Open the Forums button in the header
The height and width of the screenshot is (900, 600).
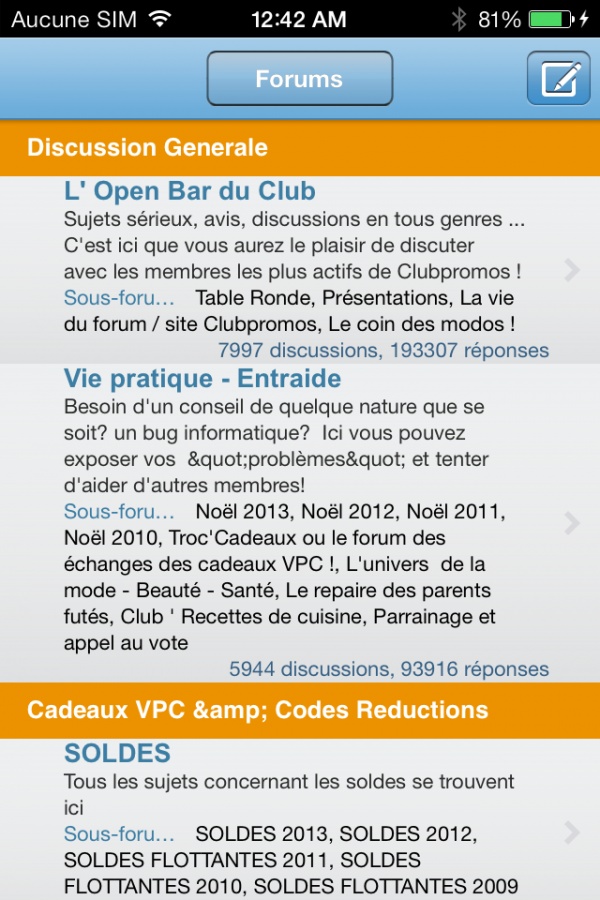click(x=299, y=79)
